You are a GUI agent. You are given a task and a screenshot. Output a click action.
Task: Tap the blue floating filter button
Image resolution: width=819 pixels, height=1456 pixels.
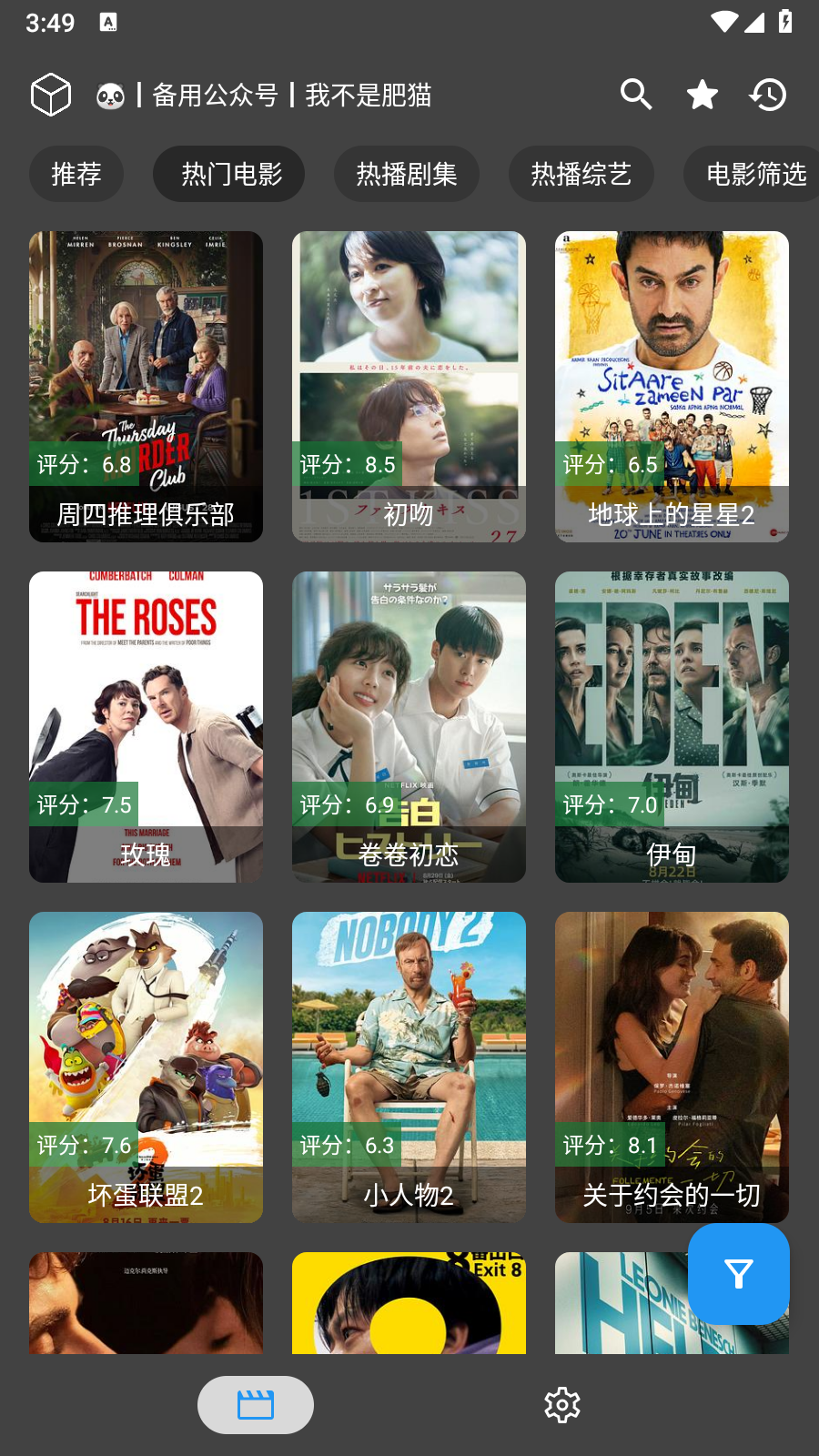(x=738, y=1274)
